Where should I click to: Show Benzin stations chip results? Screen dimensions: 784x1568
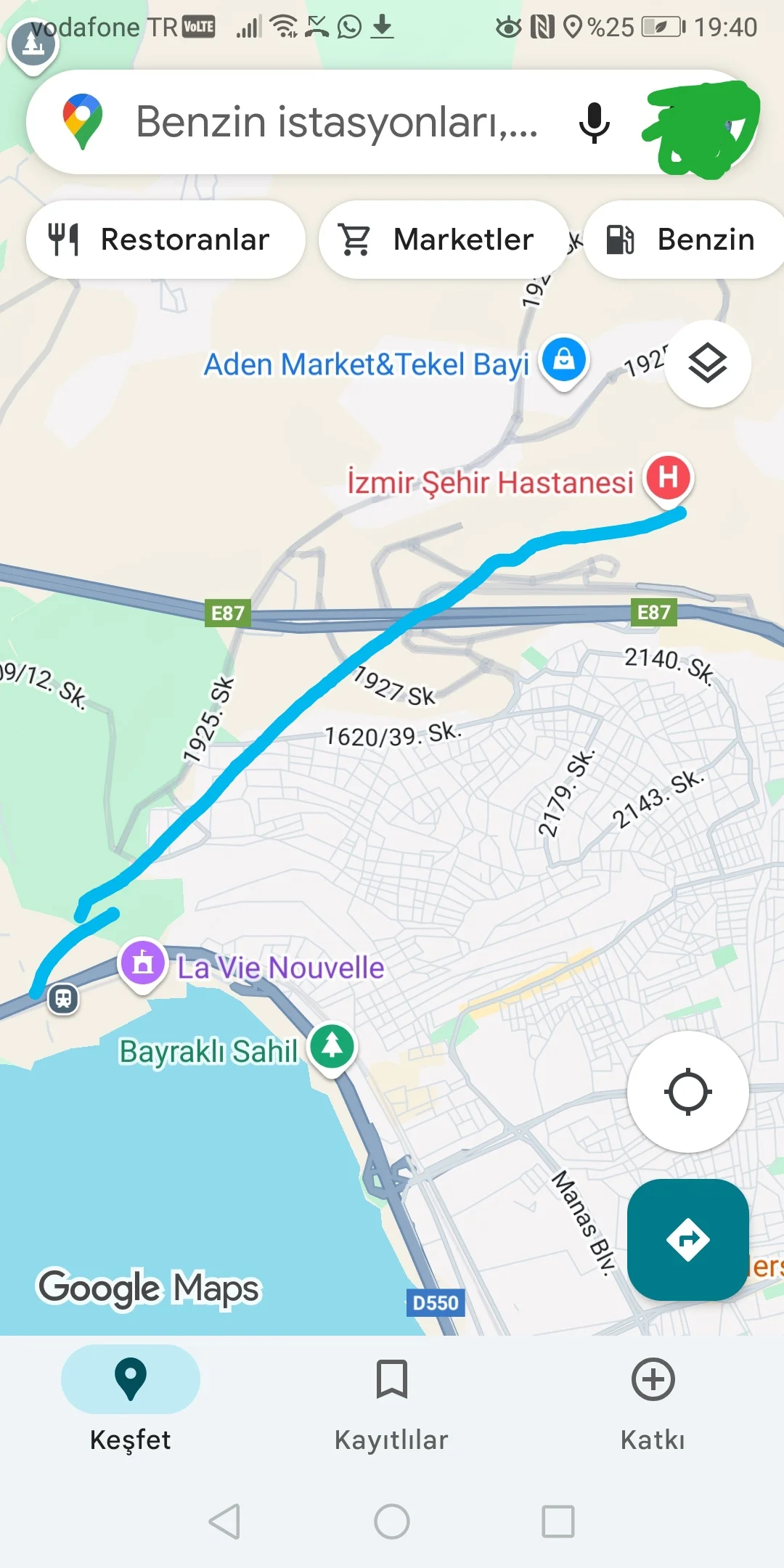682,240
